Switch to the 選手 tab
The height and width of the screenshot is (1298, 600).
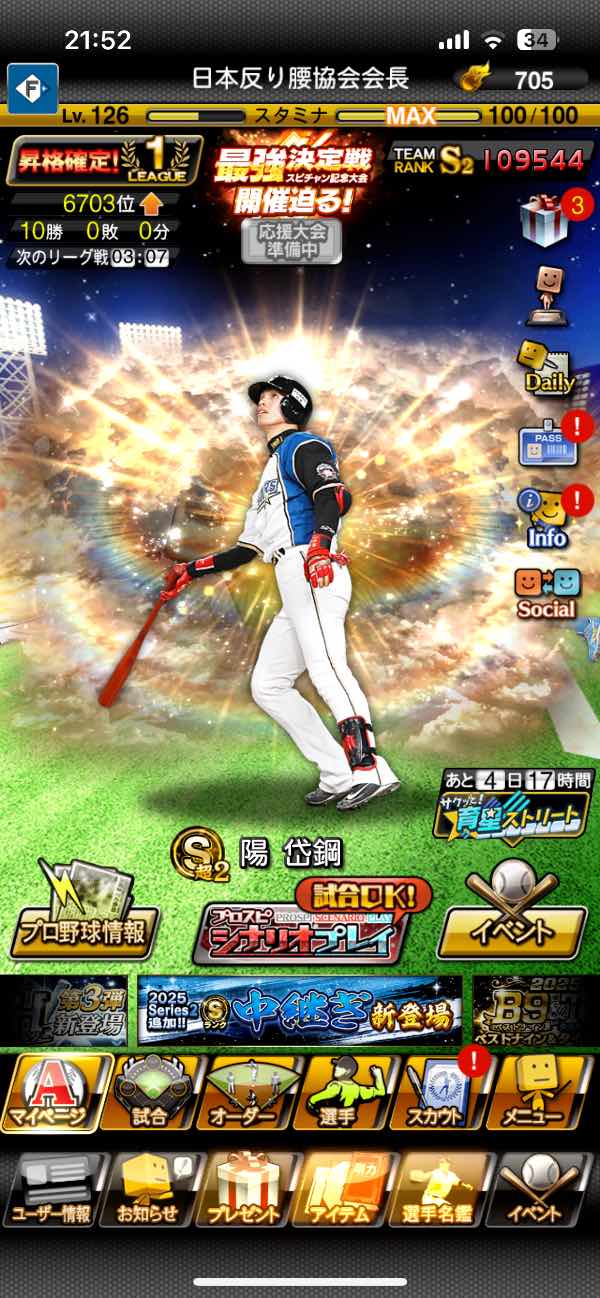pos(345,1092)
